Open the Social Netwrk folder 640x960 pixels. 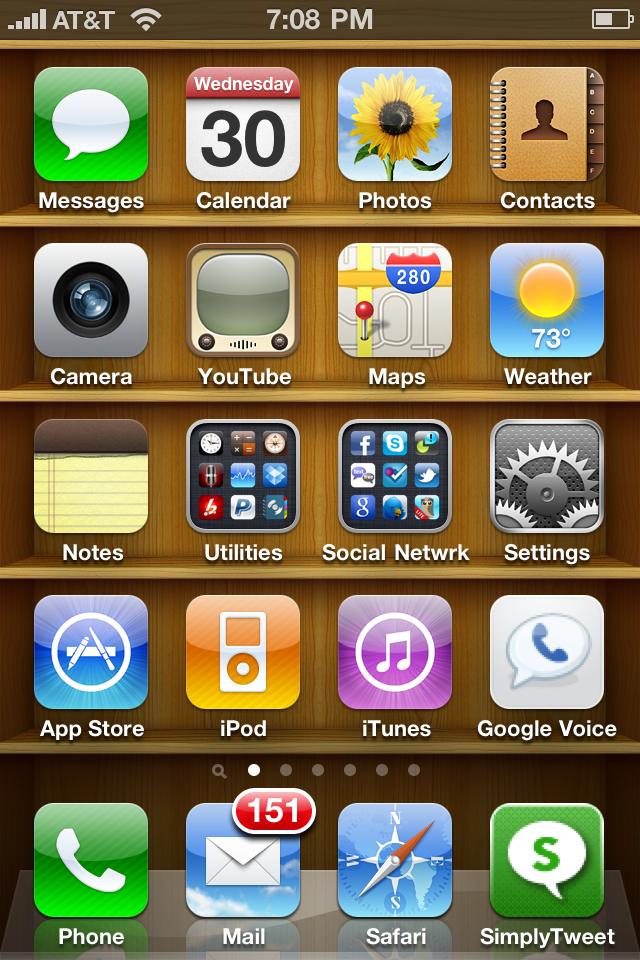click(x=395, y=477)
